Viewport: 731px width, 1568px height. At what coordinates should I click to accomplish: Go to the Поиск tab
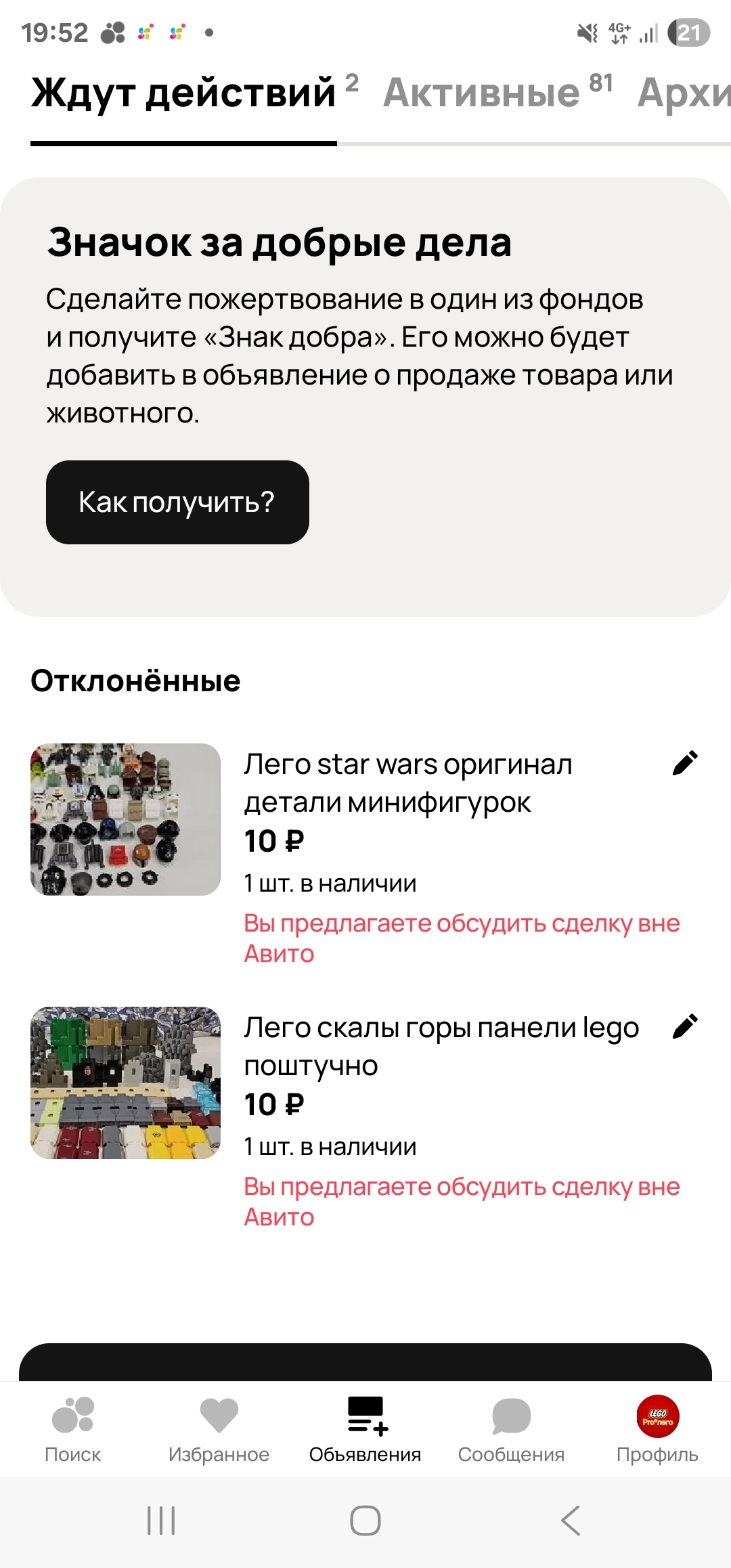73,1429
